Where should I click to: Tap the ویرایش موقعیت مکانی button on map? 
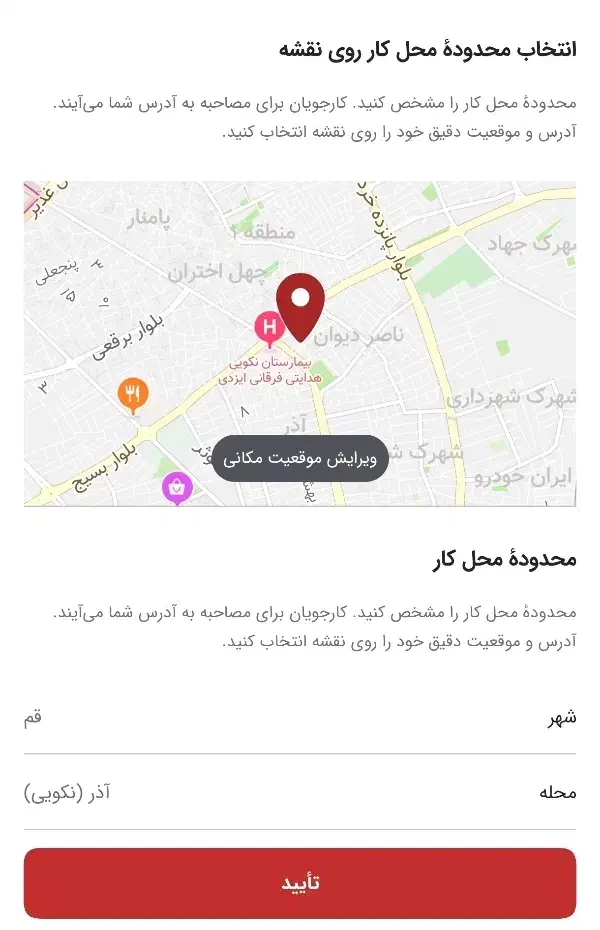tap(300, 458)
